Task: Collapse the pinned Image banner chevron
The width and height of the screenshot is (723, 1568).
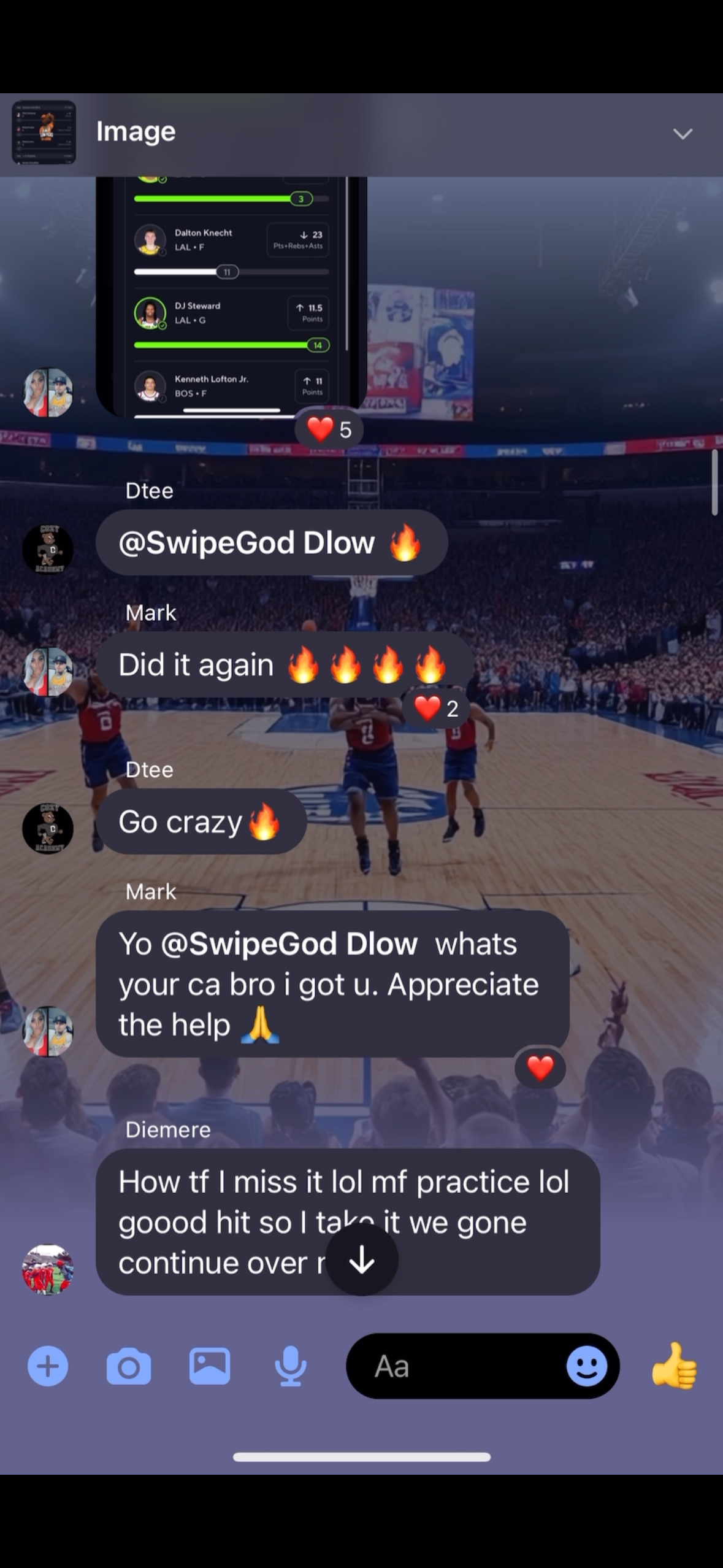Action: tap(682, 133)
